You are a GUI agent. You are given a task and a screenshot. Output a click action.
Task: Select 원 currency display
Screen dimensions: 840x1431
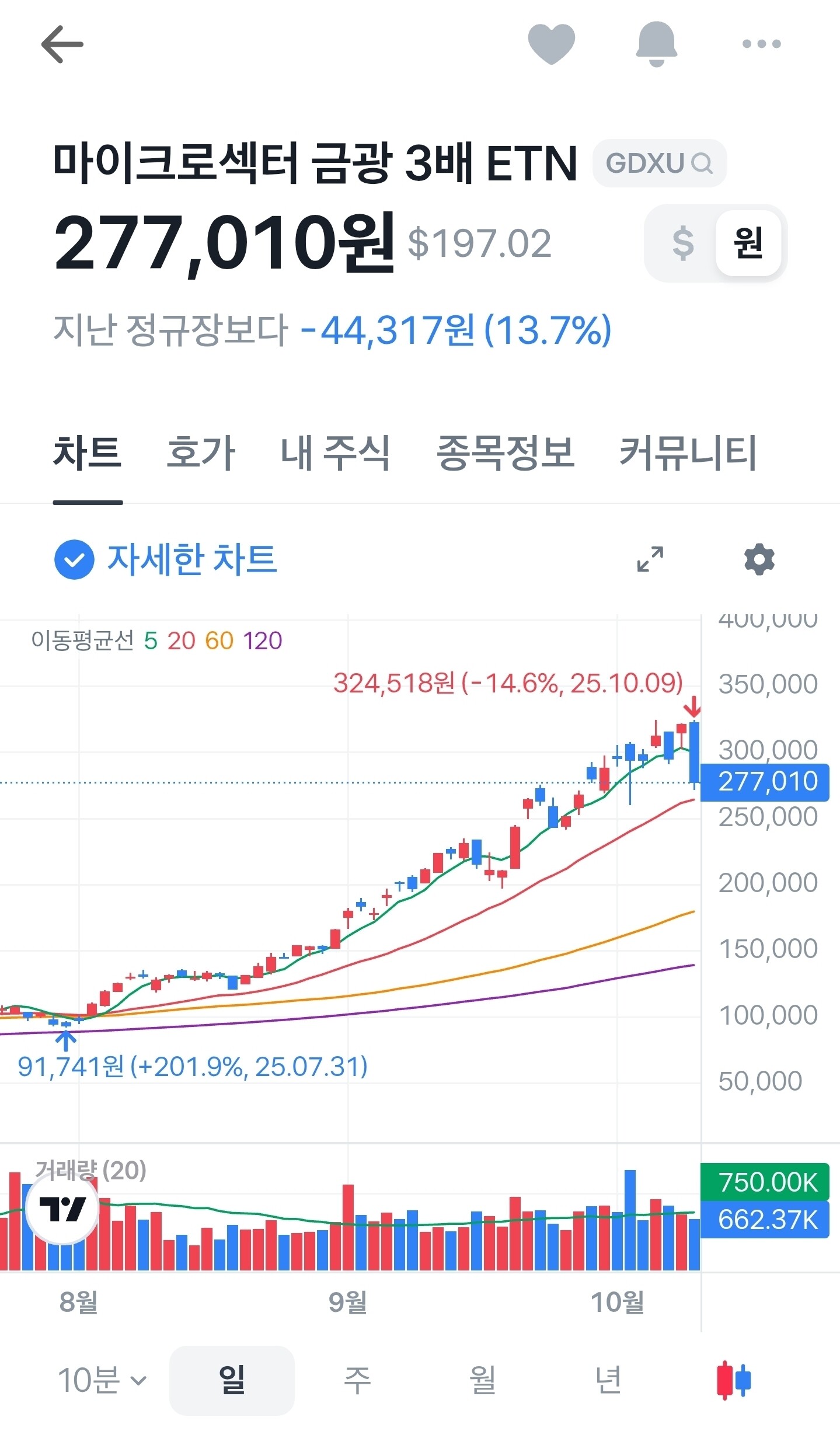pyautogui.click(x=748, y=243)
